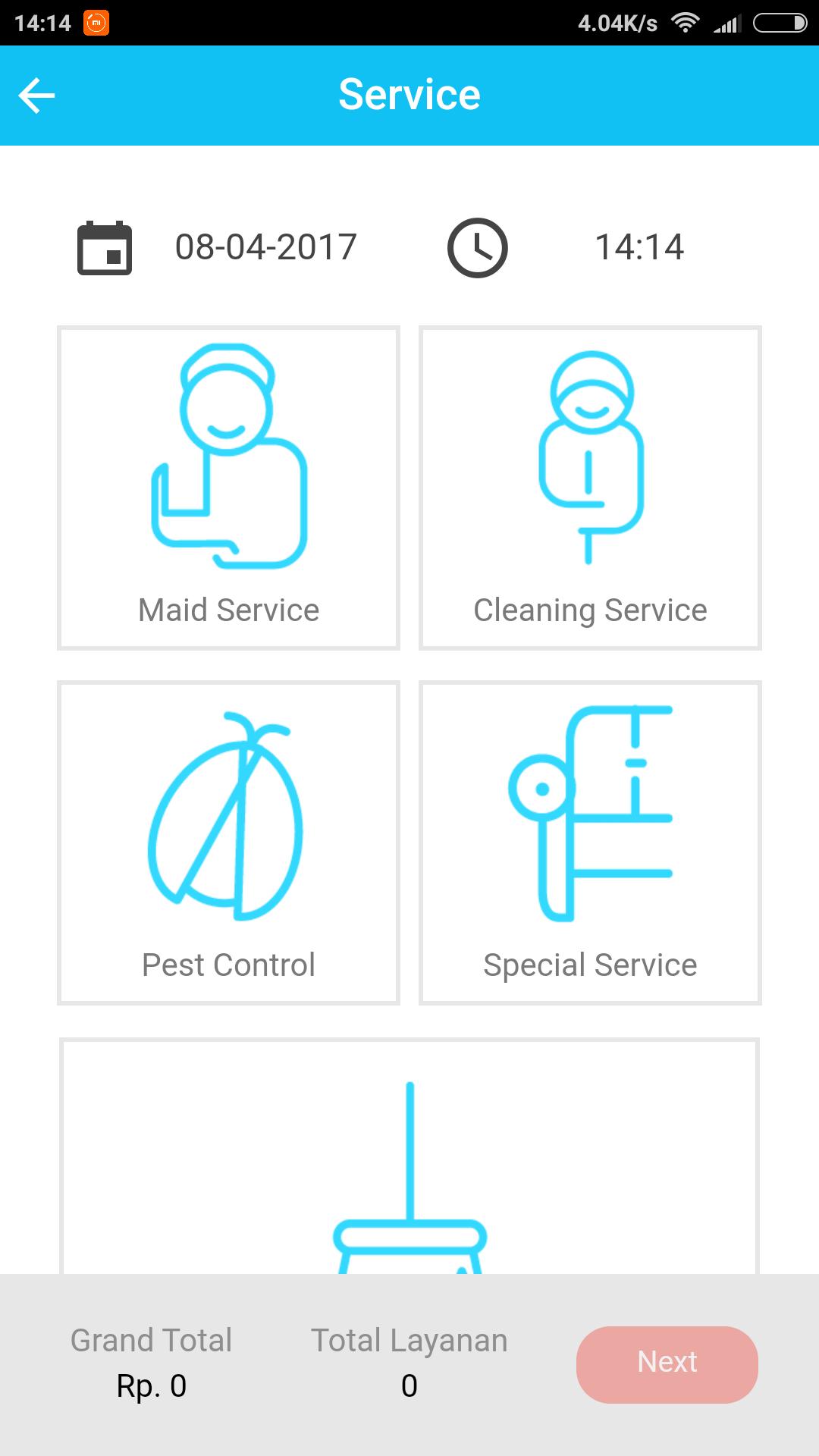
Task: Open the date picker showing 08-04-2017
Action: (265, 247)
